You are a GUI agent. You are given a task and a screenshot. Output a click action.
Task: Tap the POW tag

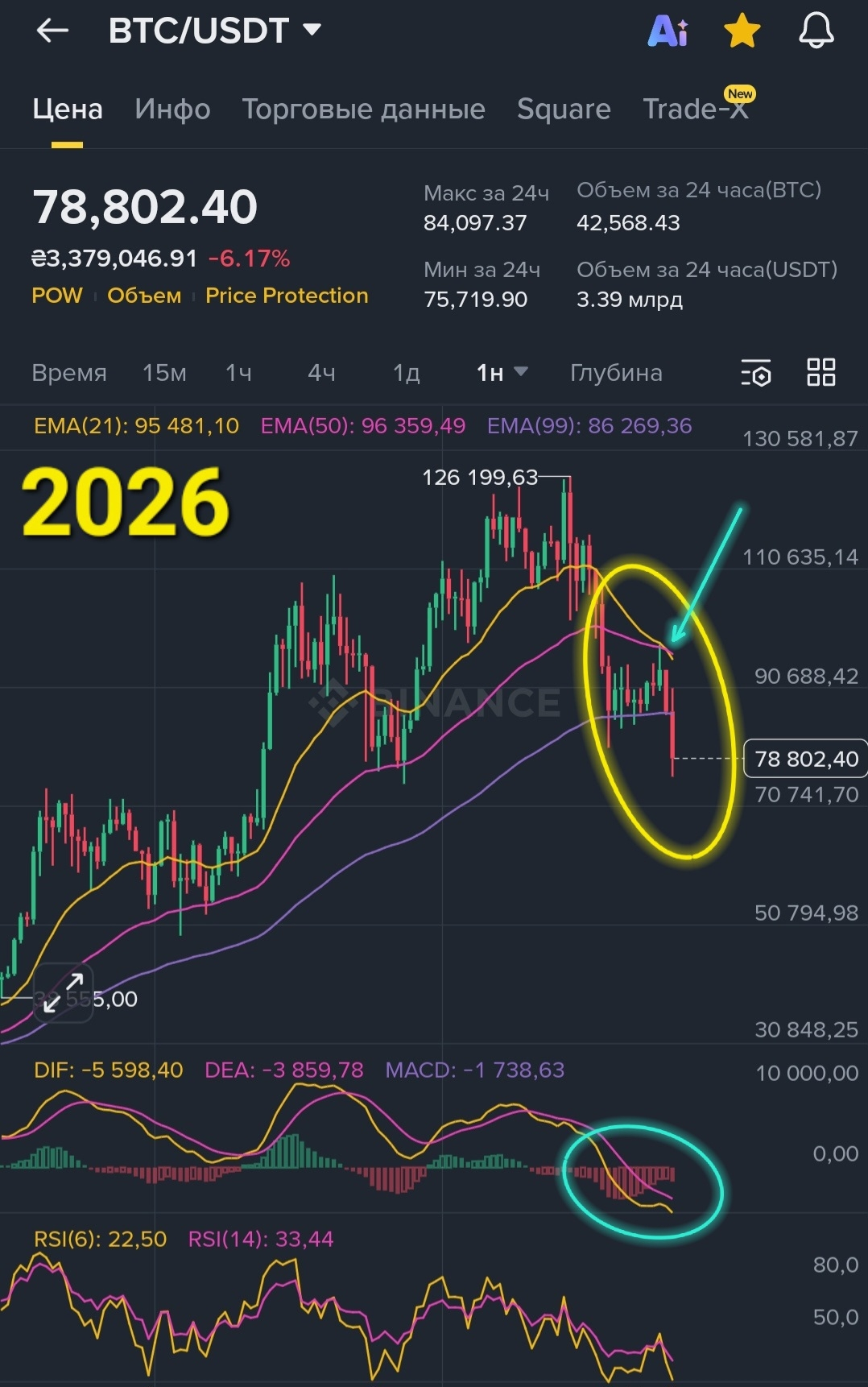(x=56, y=296)
